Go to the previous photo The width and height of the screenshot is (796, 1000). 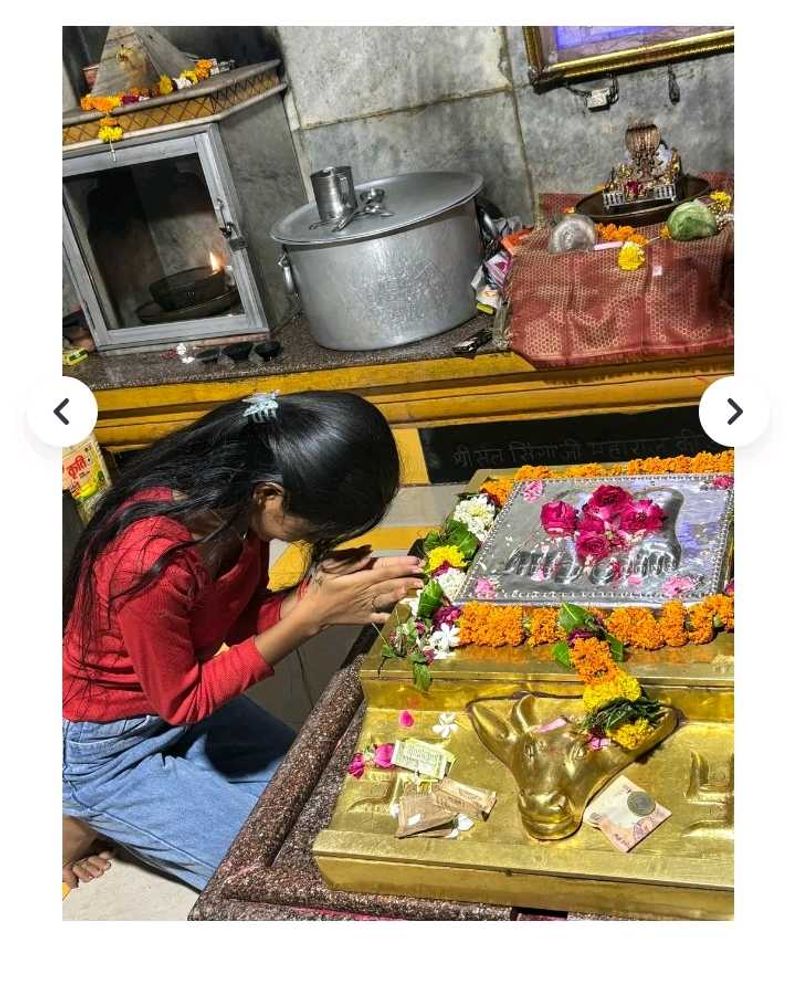[62, 411]
